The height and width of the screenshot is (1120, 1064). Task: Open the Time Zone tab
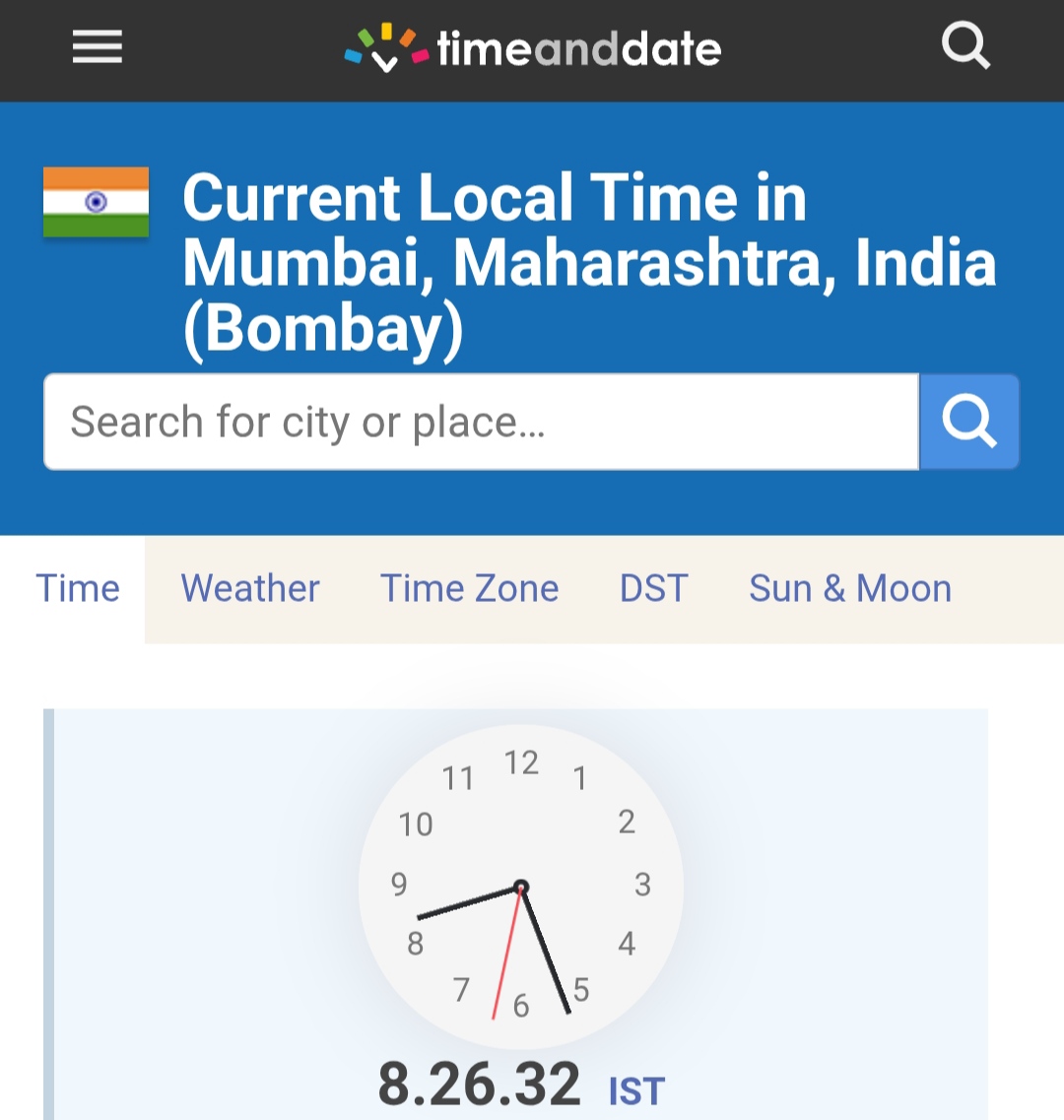pos(469,589)
